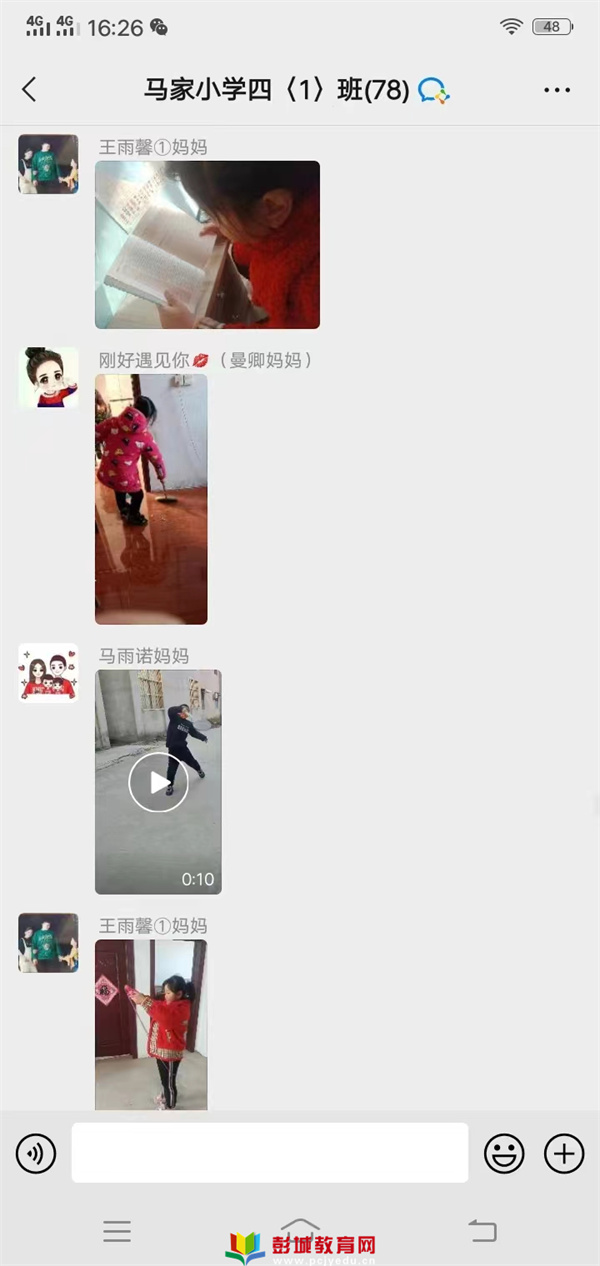Tap 马雨诺妈妈's family avatar
This screenshot has height=1266, width=600.
pyautogui.click(x=48, y=673)
